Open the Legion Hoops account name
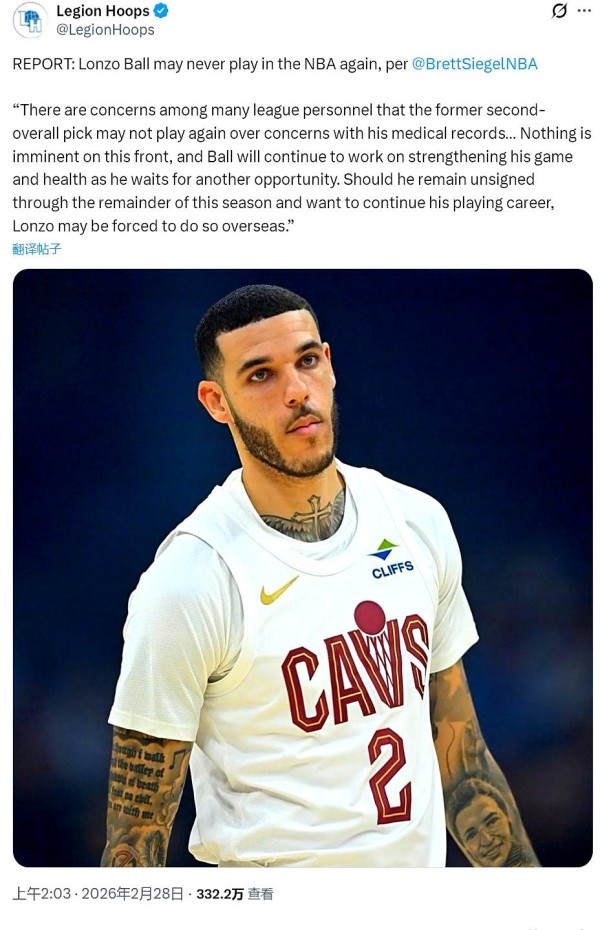The height and width of the screenshot is (930, 600). [103, 11]
